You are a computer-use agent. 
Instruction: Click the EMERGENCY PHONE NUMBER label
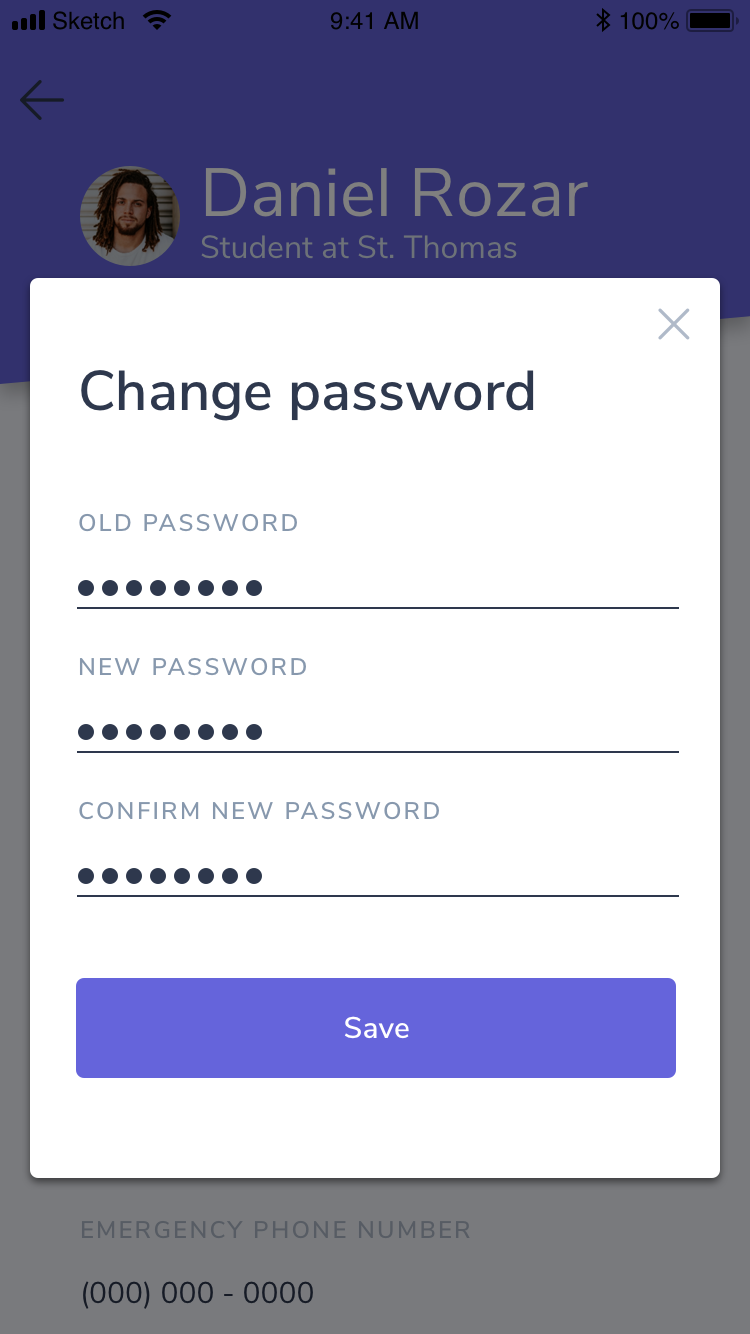[x=276, y=1230]
